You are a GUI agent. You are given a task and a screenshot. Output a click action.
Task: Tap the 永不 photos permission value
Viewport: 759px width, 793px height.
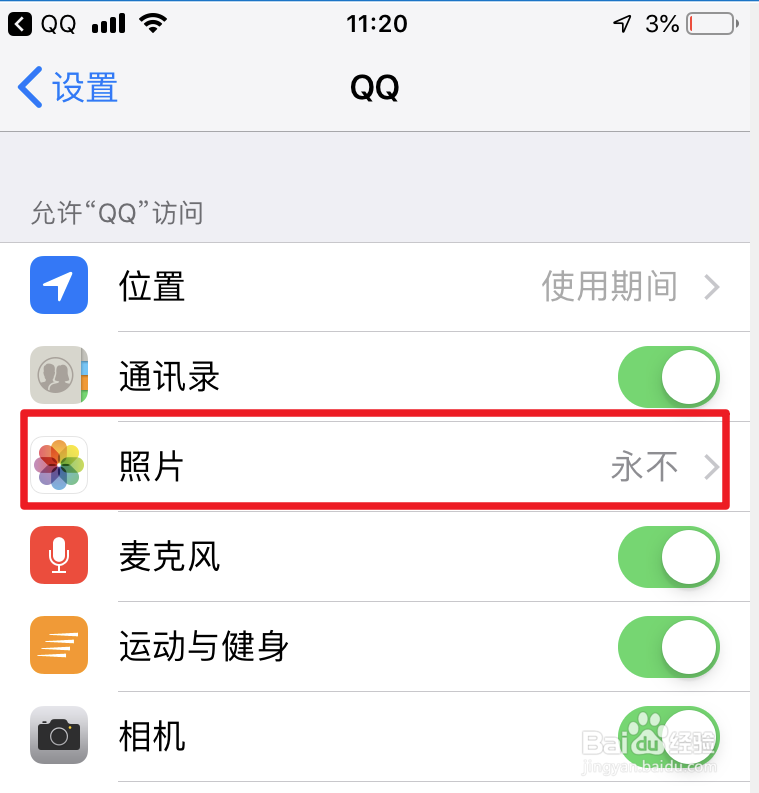pos(645,465)
